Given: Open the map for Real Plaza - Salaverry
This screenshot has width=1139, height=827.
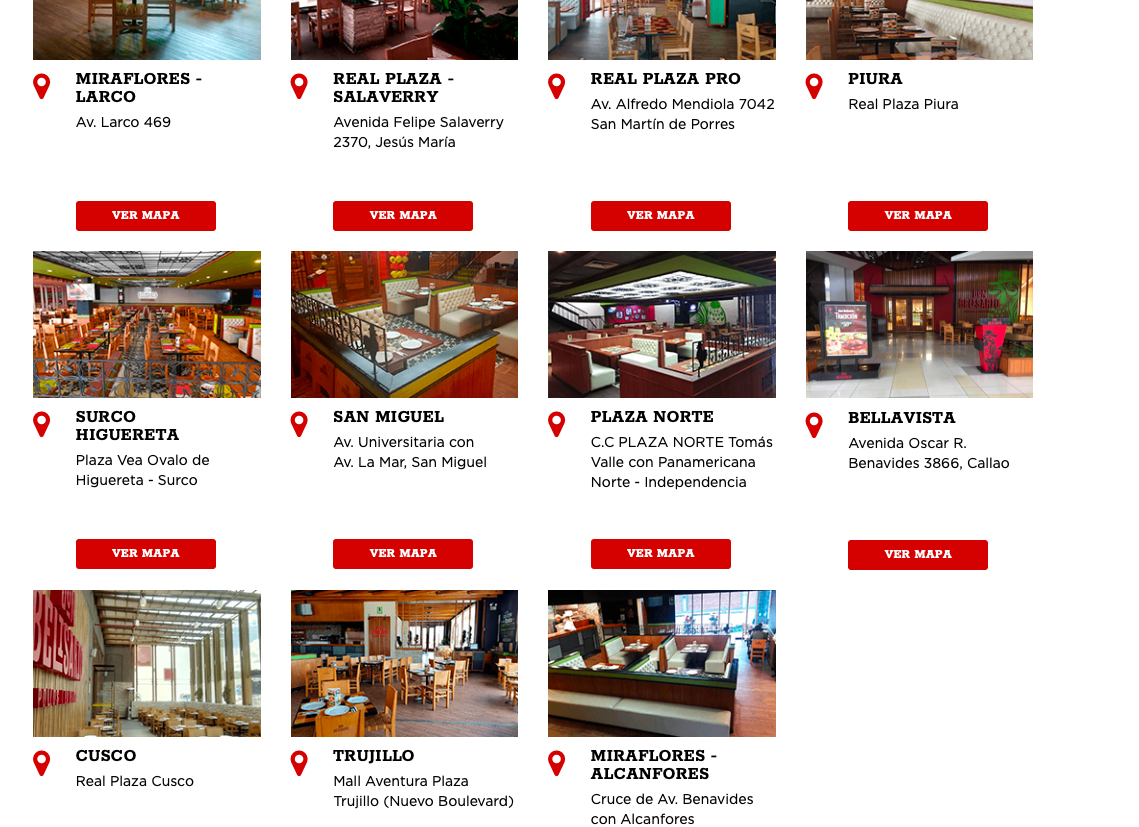Looking at the screenshot, I should pos(402,215).
